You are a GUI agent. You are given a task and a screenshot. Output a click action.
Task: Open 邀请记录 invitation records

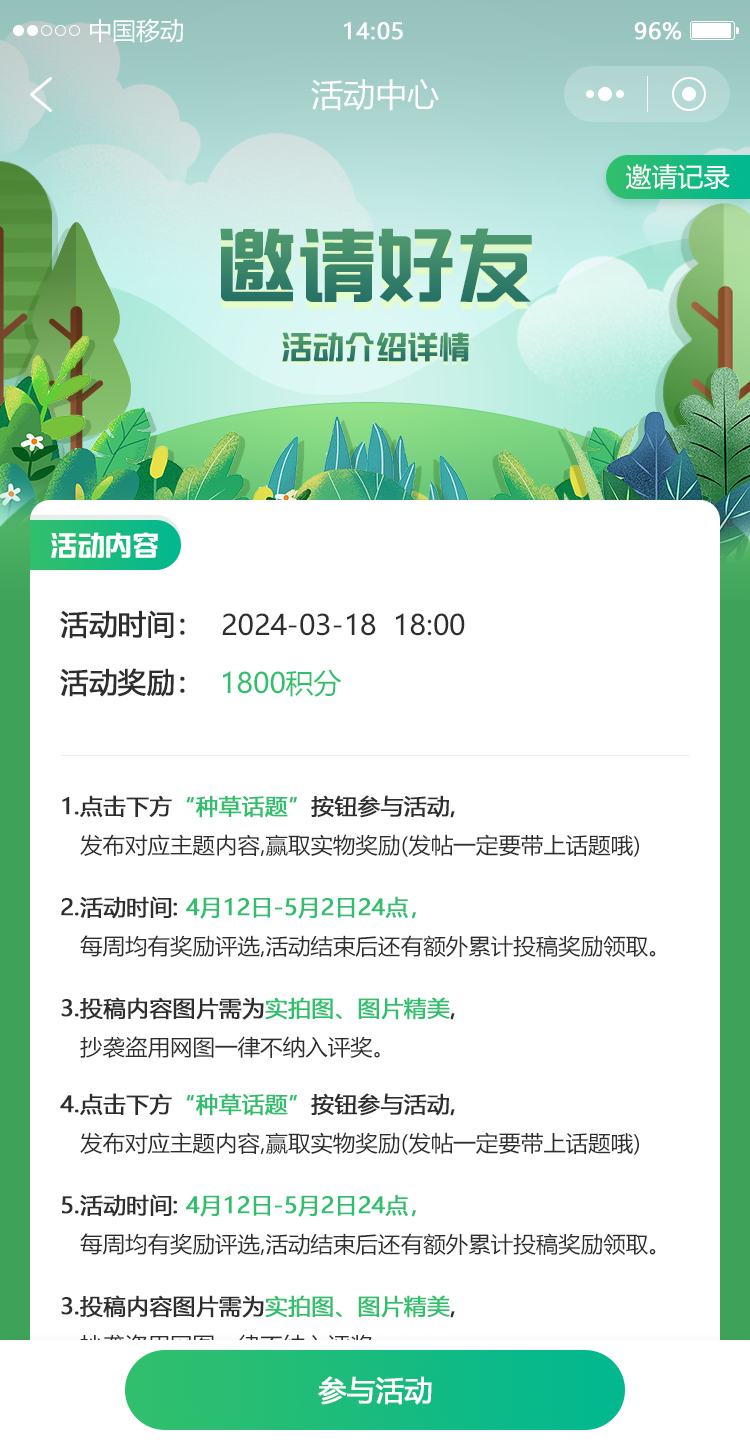[678, 178]
